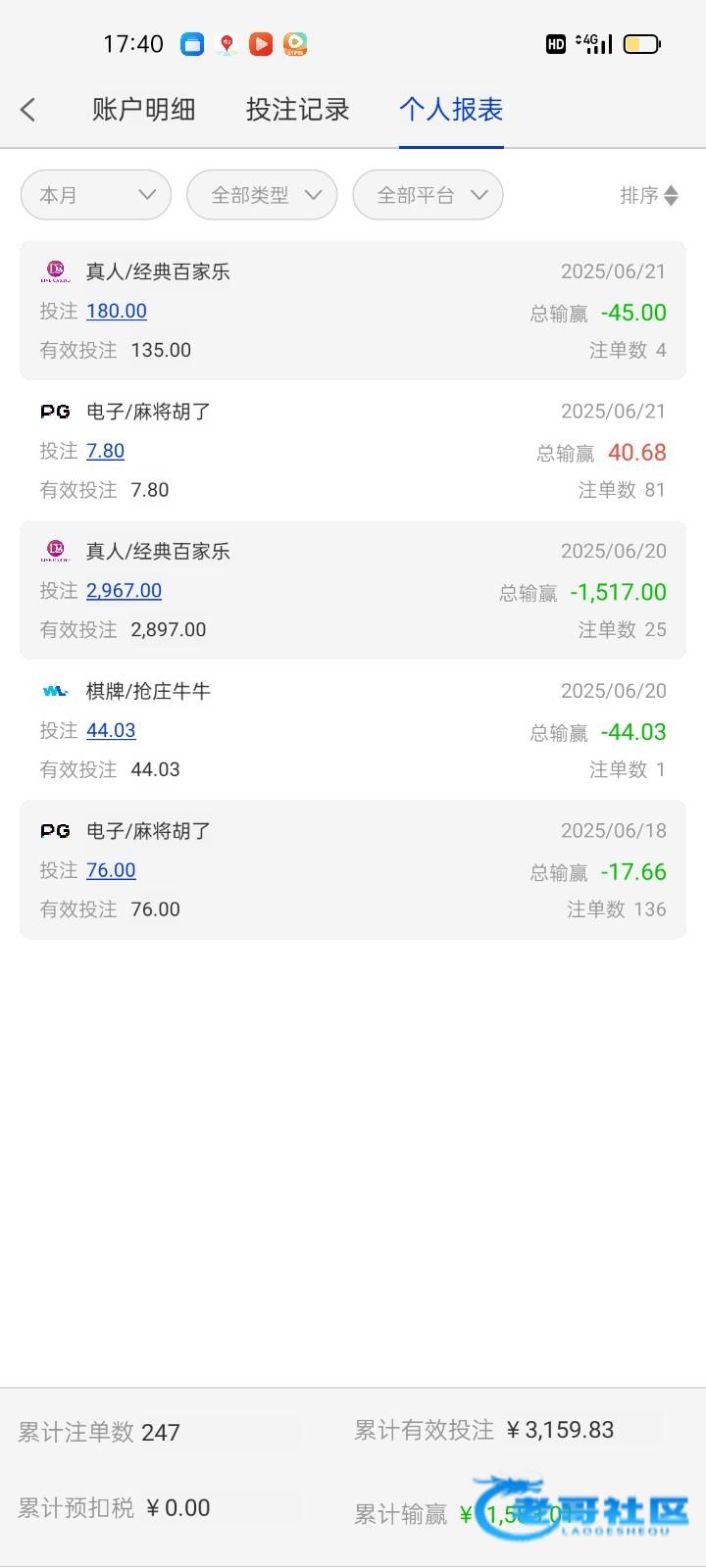Select the 个人报表 tab

[x=451, y=109]
